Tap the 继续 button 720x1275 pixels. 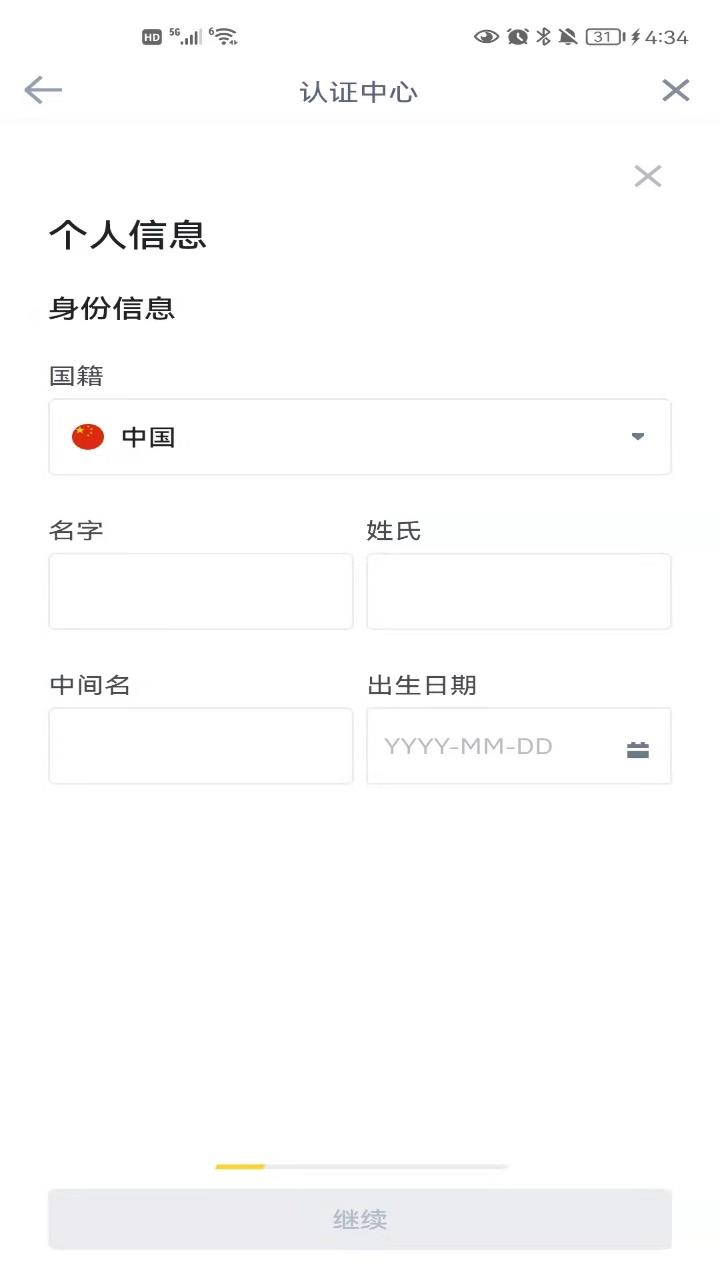coord(360,1219)
